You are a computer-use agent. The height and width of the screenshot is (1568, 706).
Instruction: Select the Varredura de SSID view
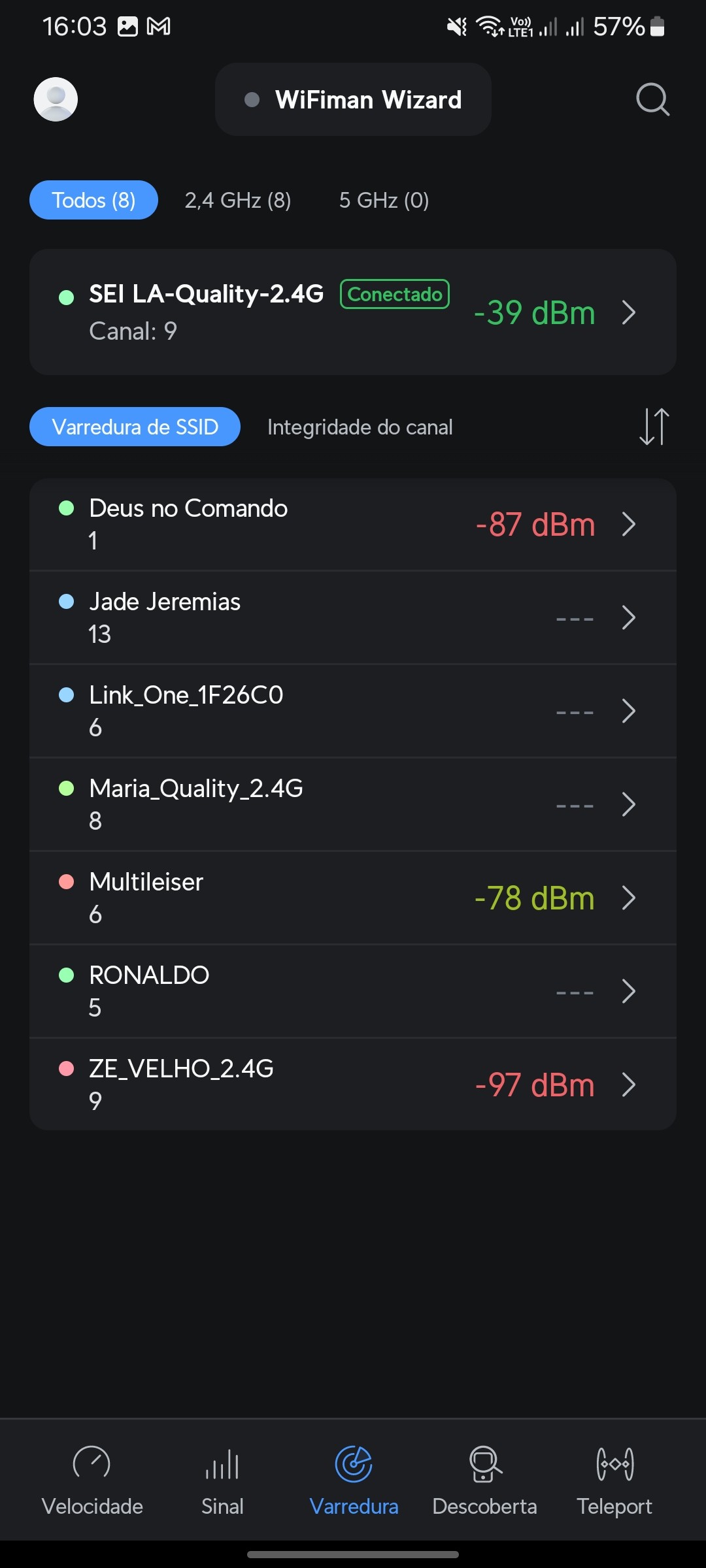pos(135,427)
